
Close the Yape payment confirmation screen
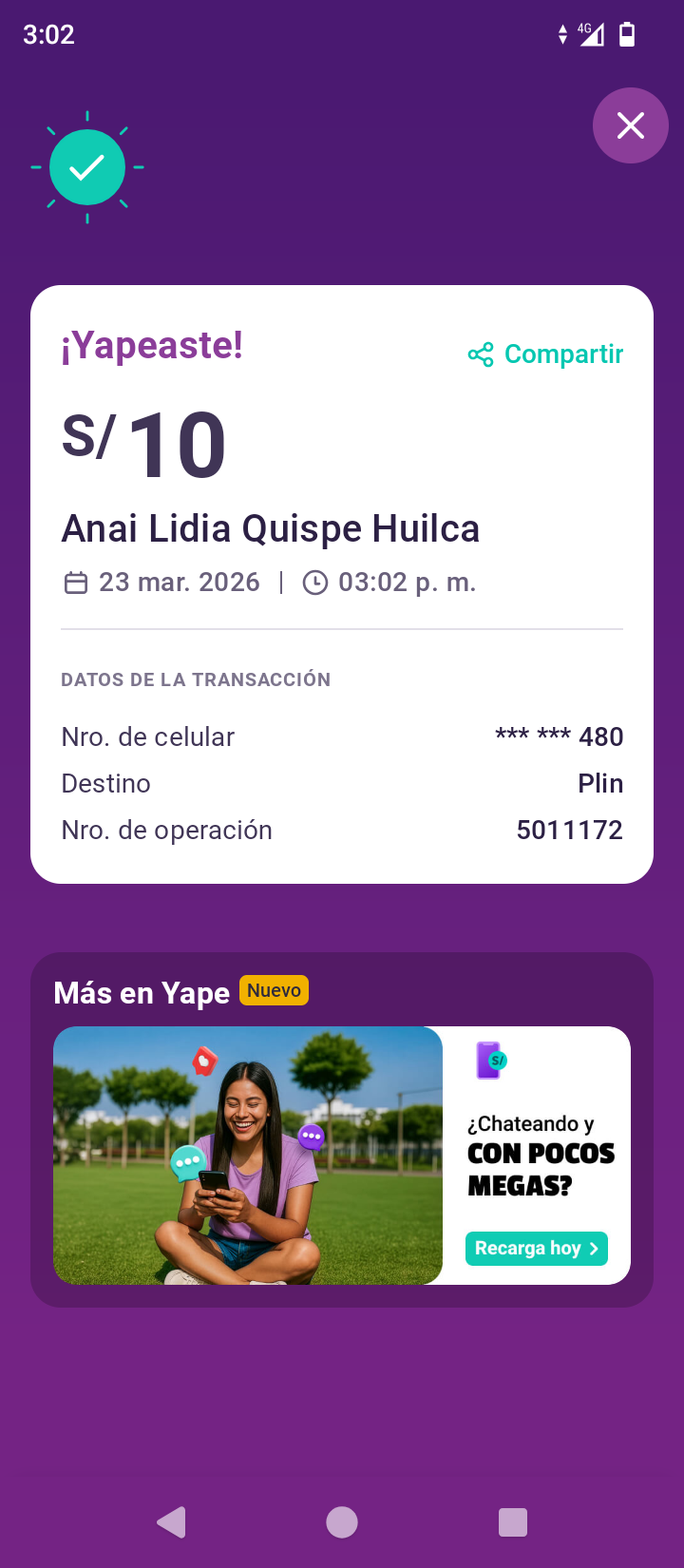tap(631, 125)
